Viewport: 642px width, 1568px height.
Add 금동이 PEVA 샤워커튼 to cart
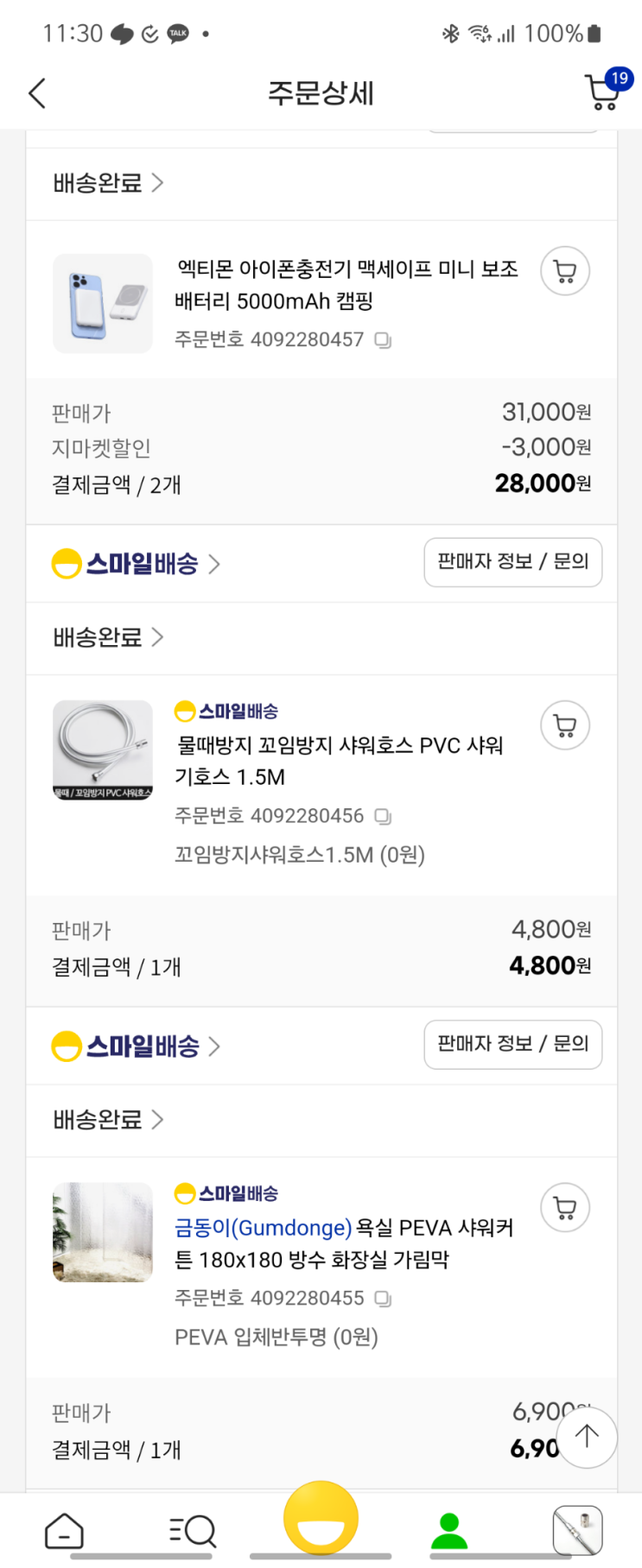[x=565, y=1207]
